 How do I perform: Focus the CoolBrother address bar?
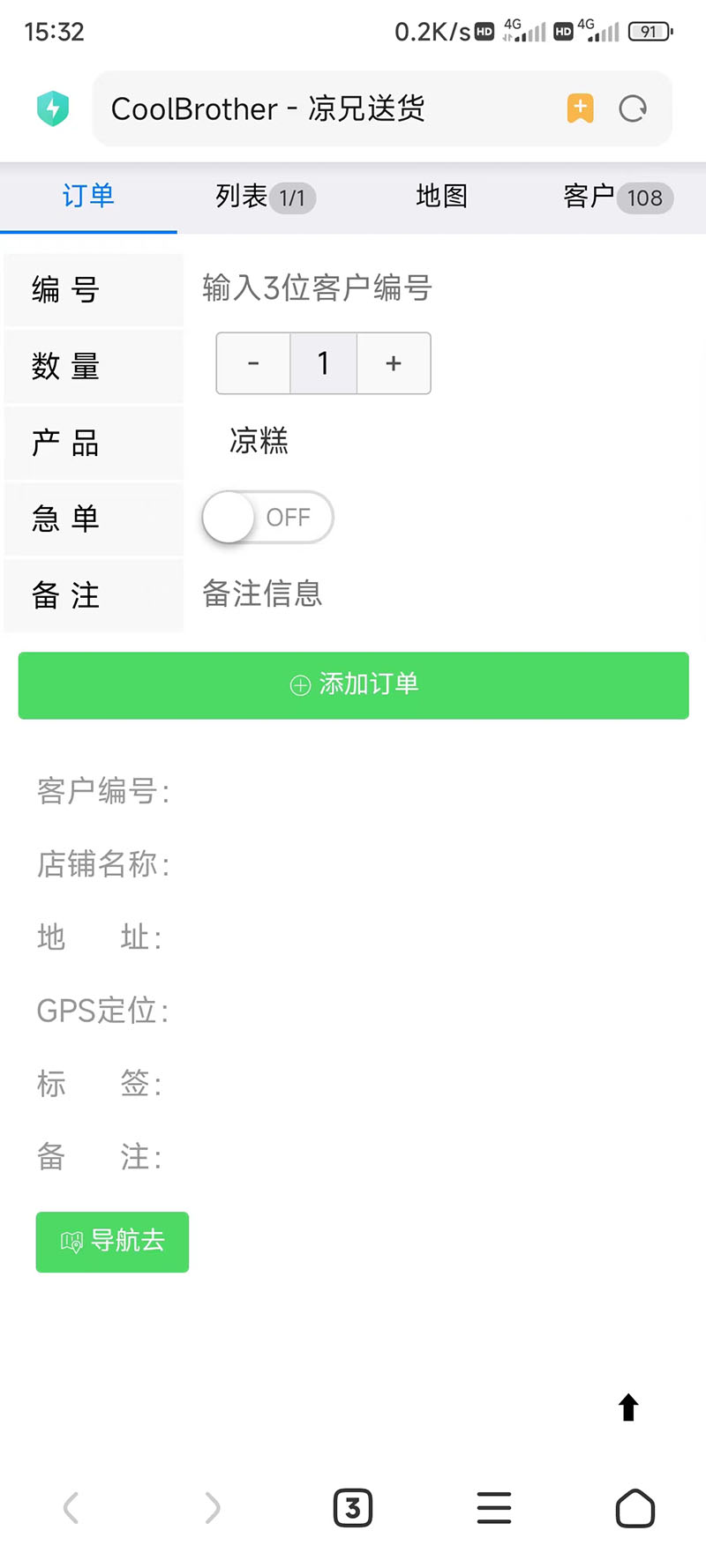(327, 109)
